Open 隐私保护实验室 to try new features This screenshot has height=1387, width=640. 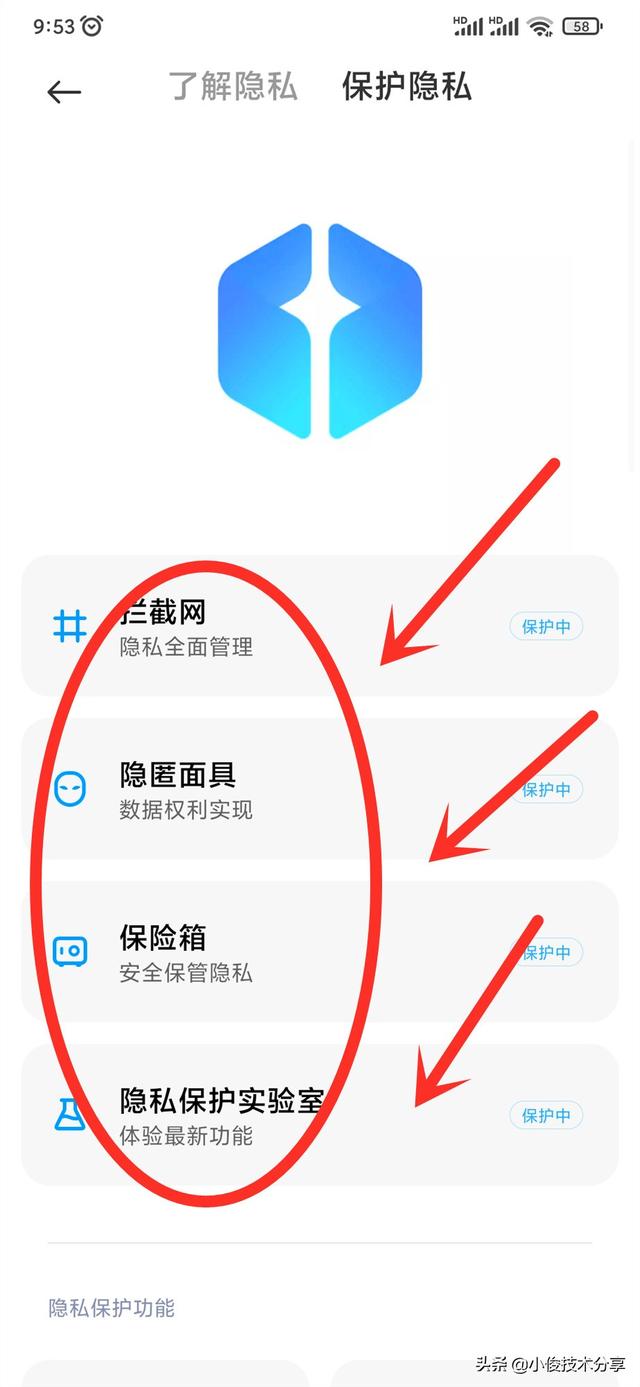320,1115
